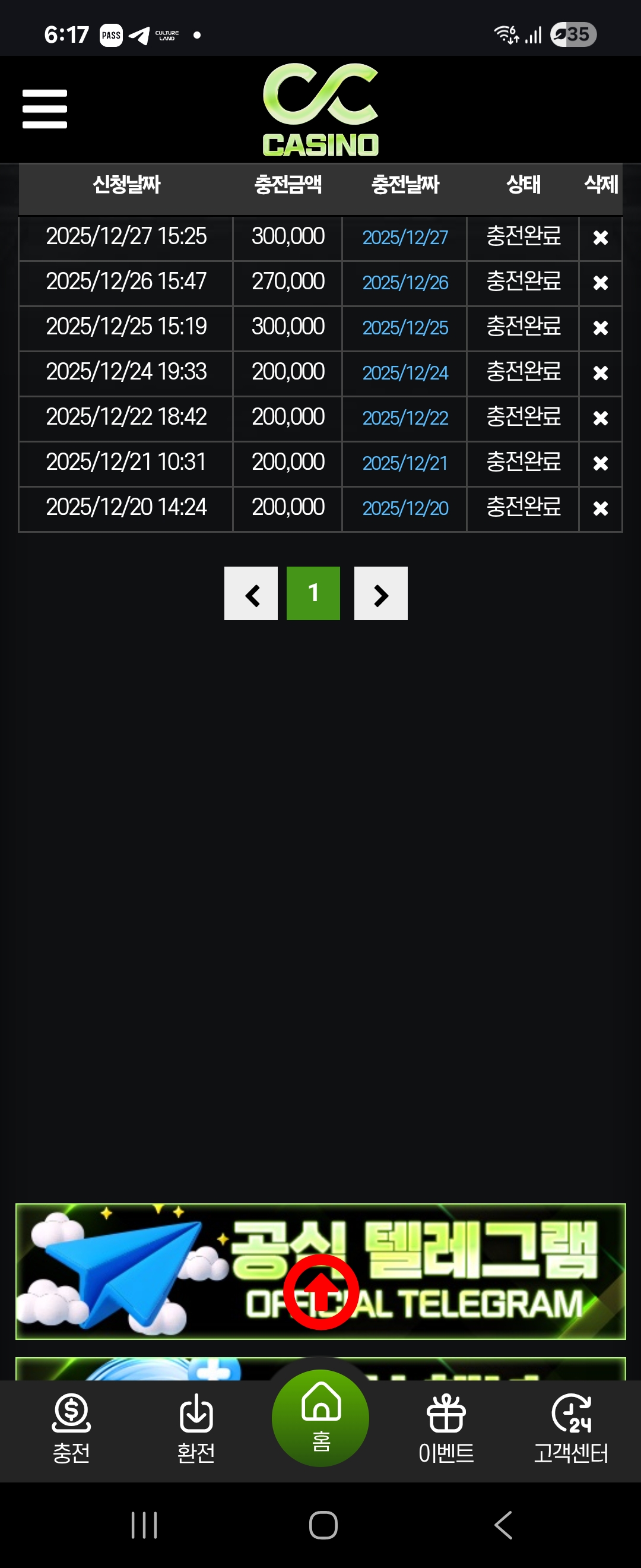Delete the 2025/12/26 15:47 charge record
Image resolution: width=641 pixels, height=1568 pixels.
[x=600, y=283]
